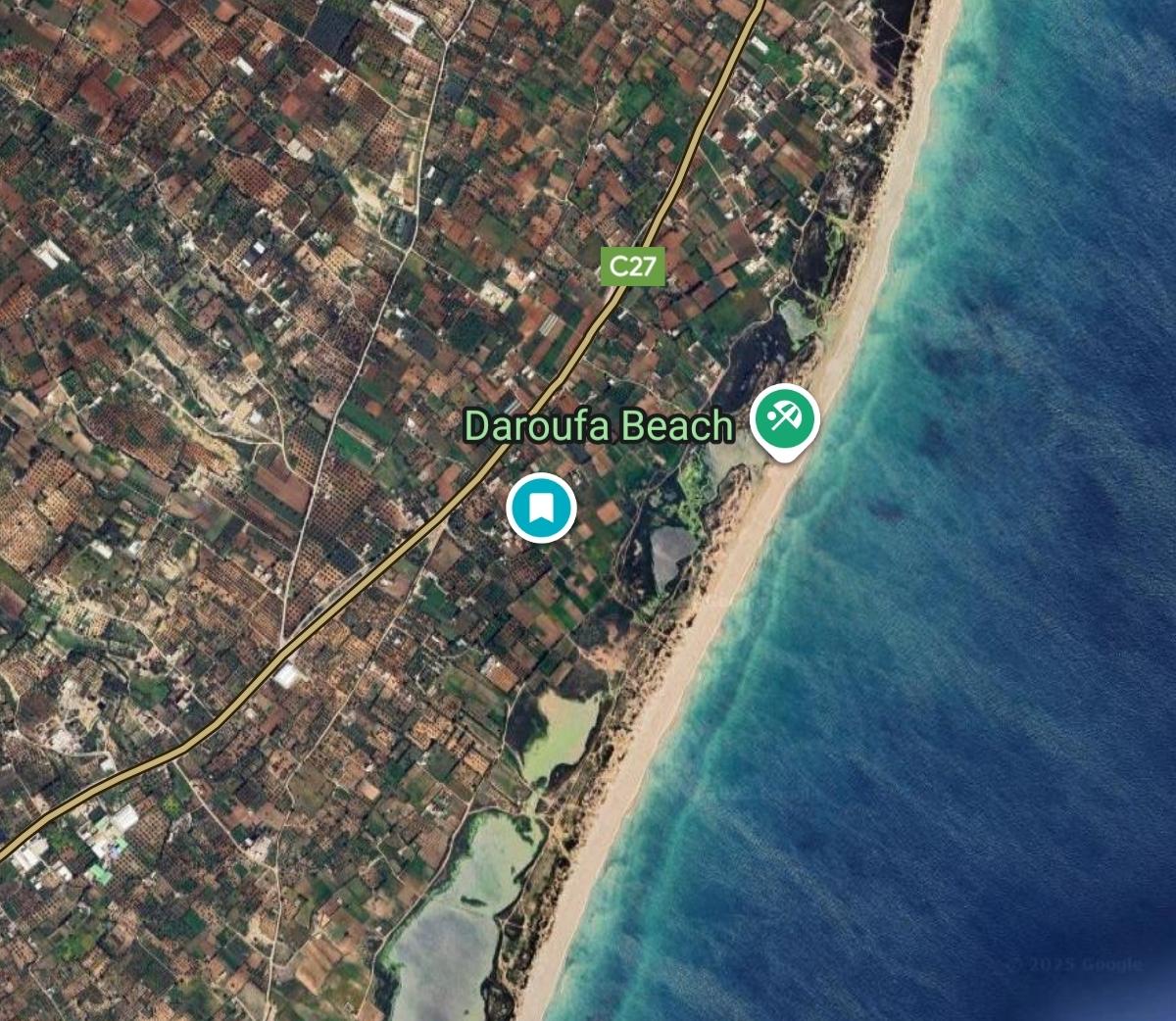The height and width of the screenshot is (1021, 1176).
Task: Open the Daroufa Beach place marker
Action: click(x=784, y=419)
